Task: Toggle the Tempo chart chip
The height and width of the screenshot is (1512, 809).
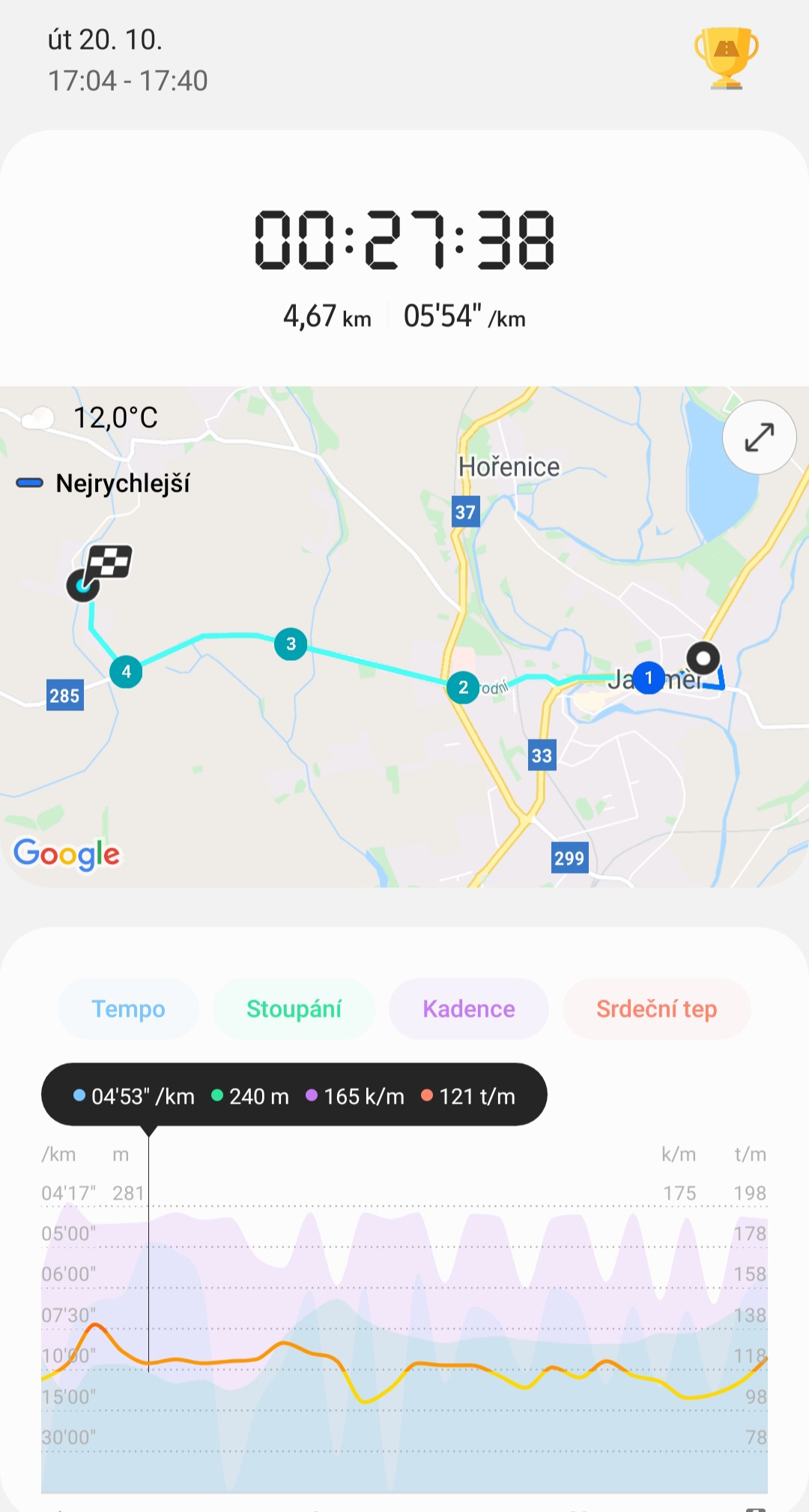Action: point(128,1008)
